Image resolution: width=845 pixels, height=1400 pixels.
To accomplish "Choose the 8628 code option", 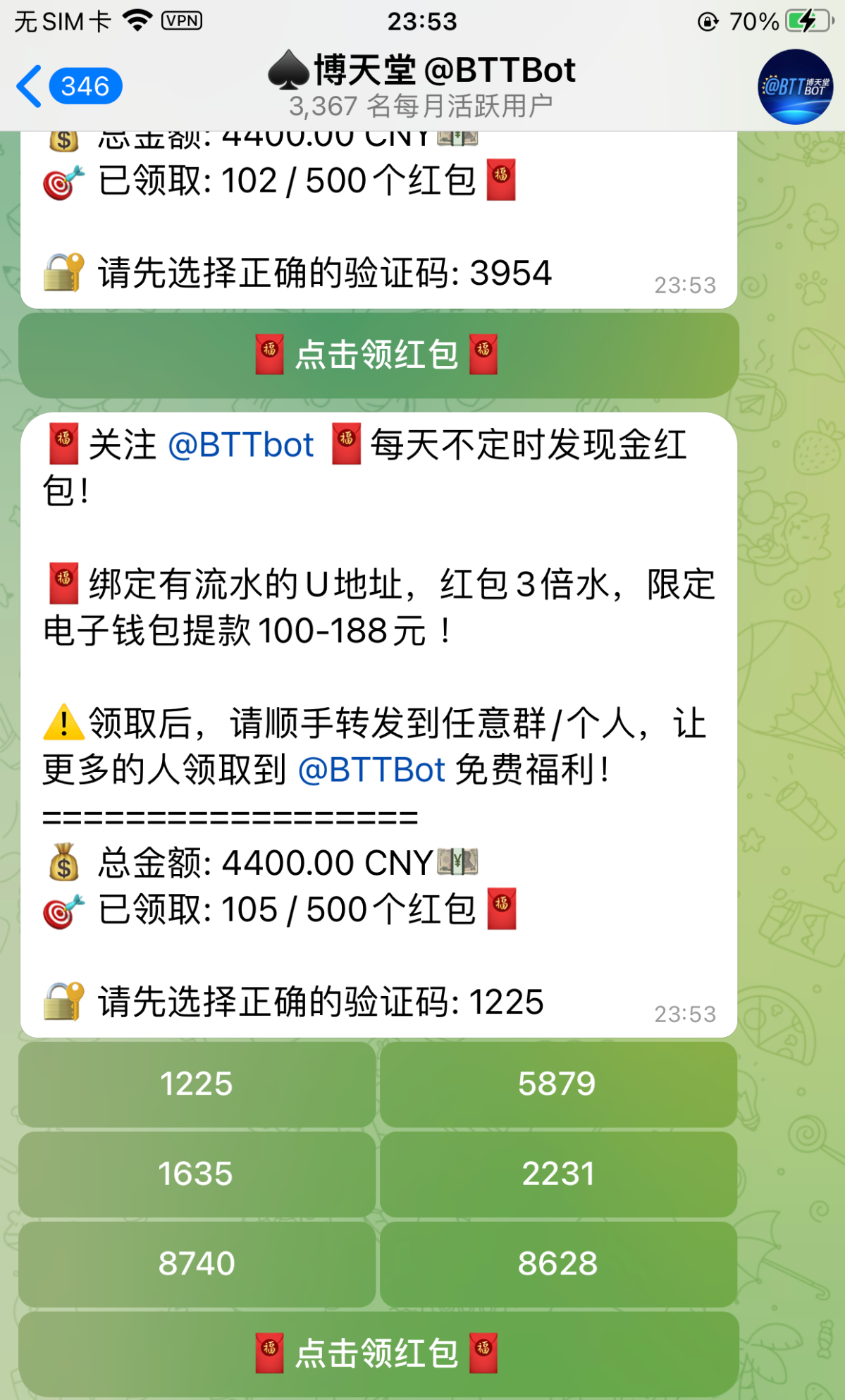I will (x=557, y=1263).
